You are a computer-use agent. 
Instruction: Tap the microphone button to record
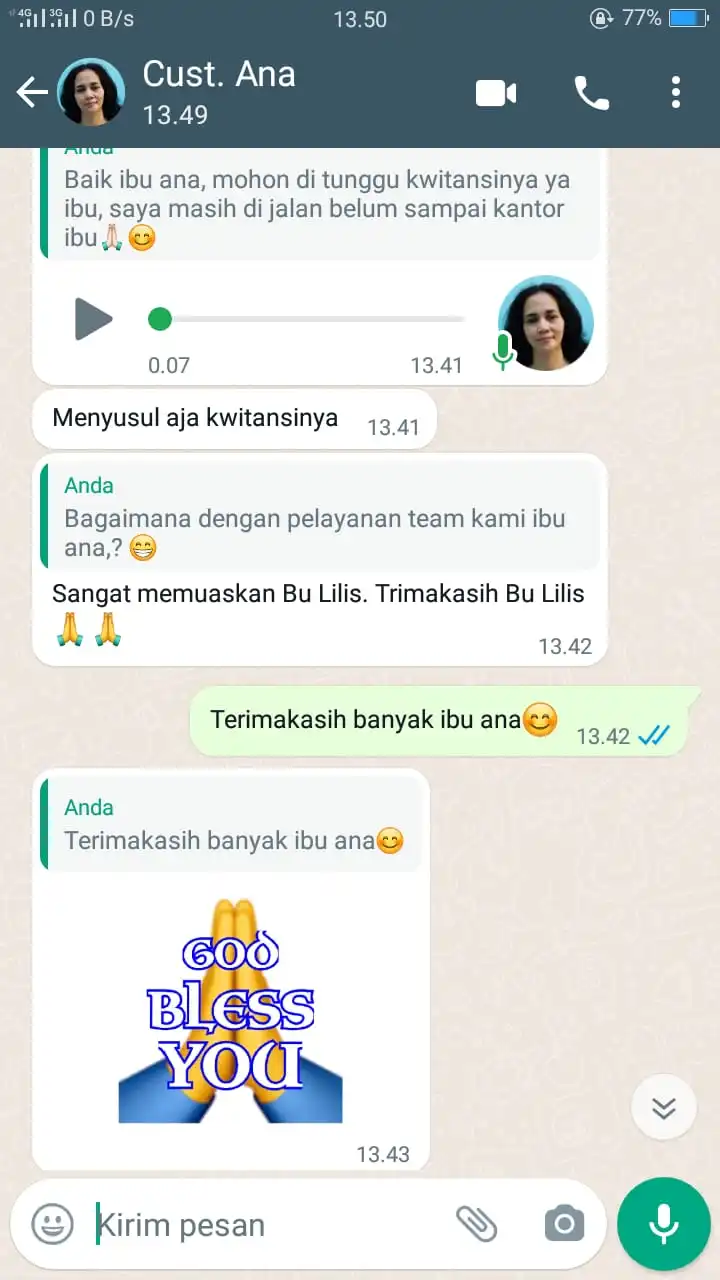(x=664, y=1224)
